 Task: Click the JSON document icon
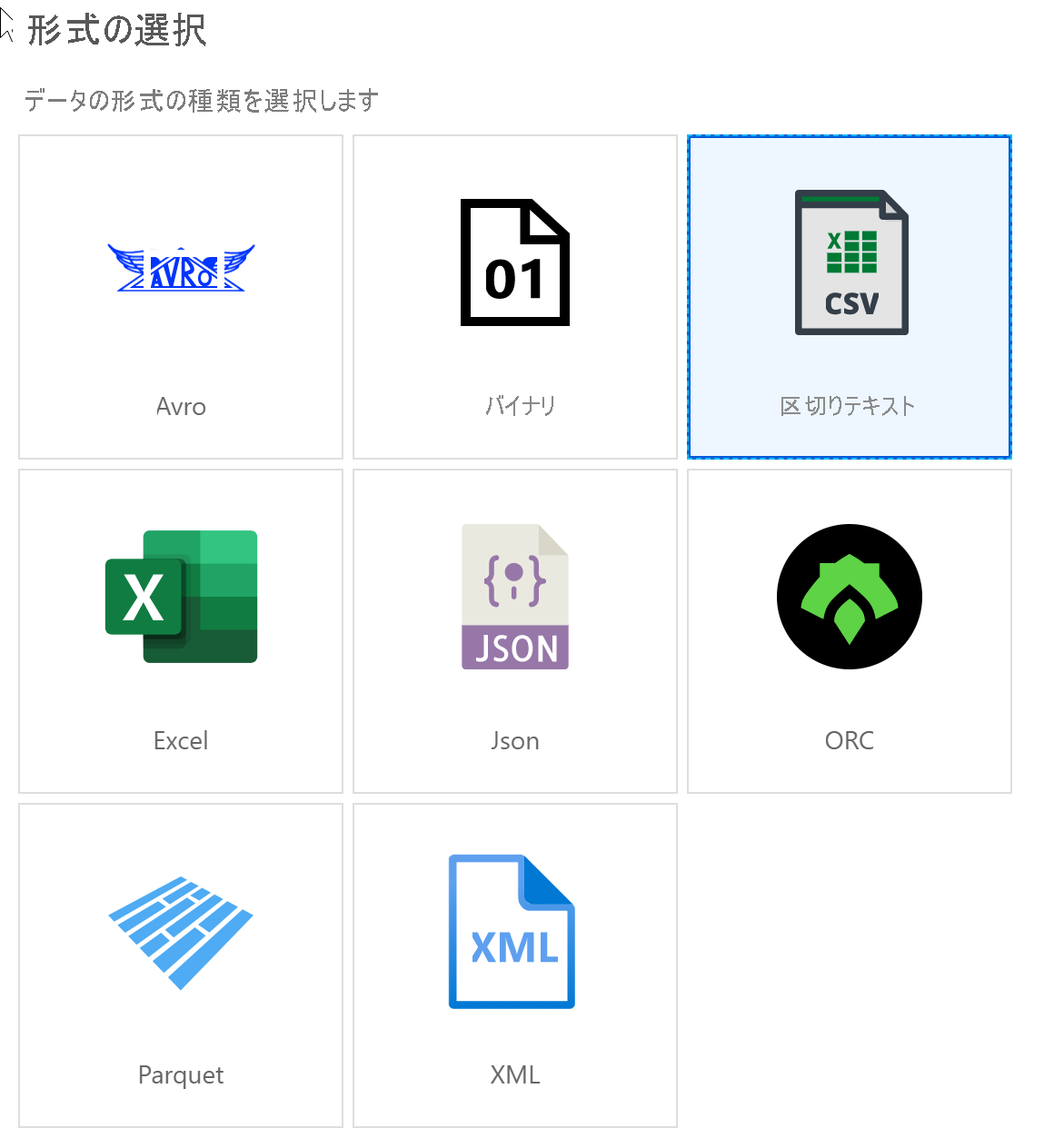[515, 596]
